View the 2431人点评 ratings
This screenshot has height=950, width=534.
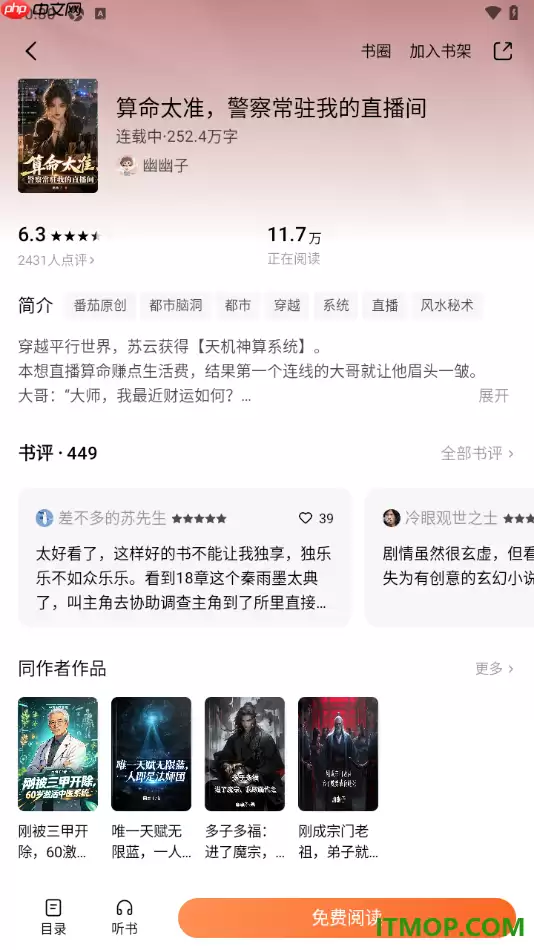point(56,260)
